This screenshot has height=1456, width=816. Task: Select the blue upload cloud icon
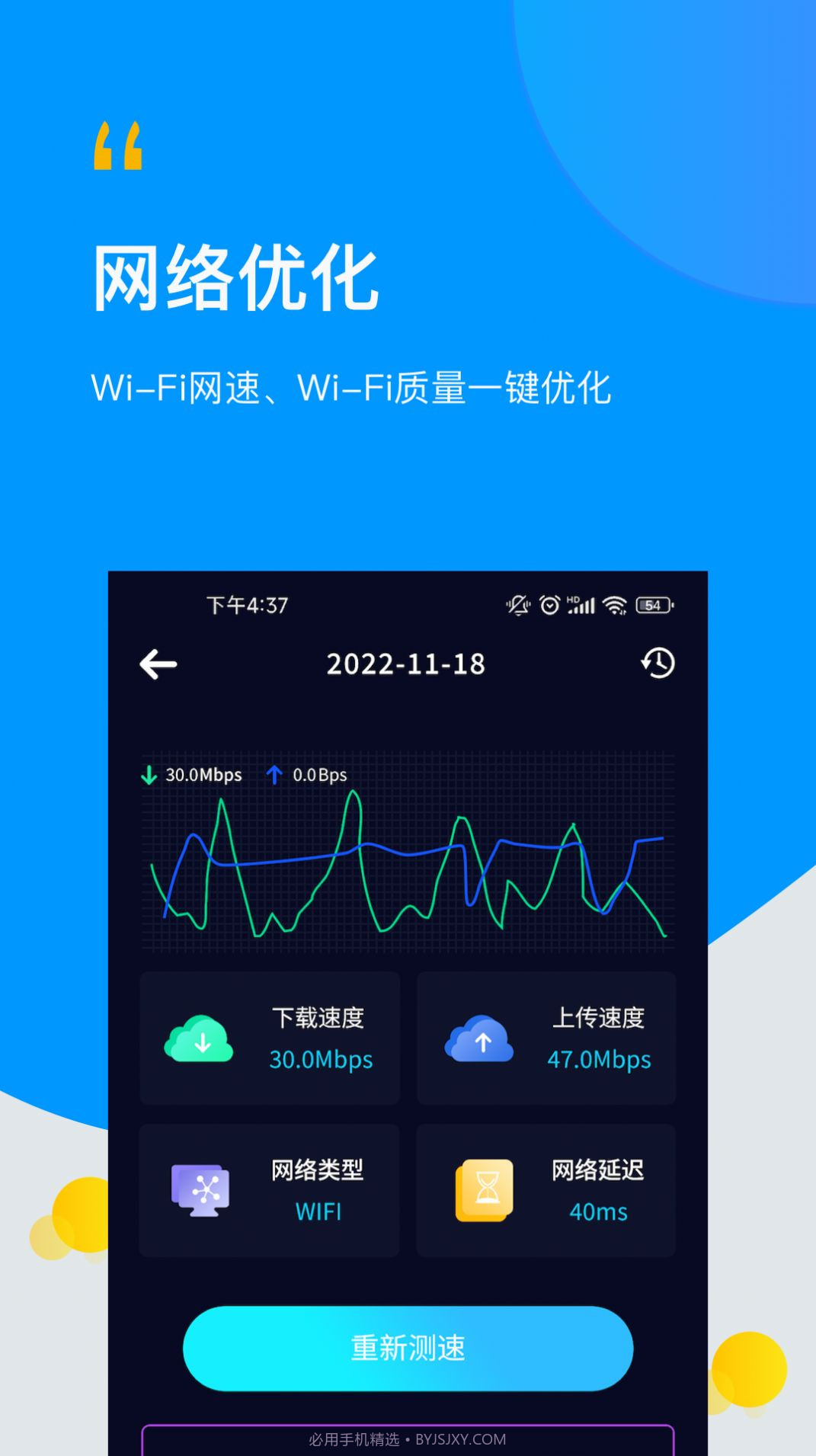479,1039
